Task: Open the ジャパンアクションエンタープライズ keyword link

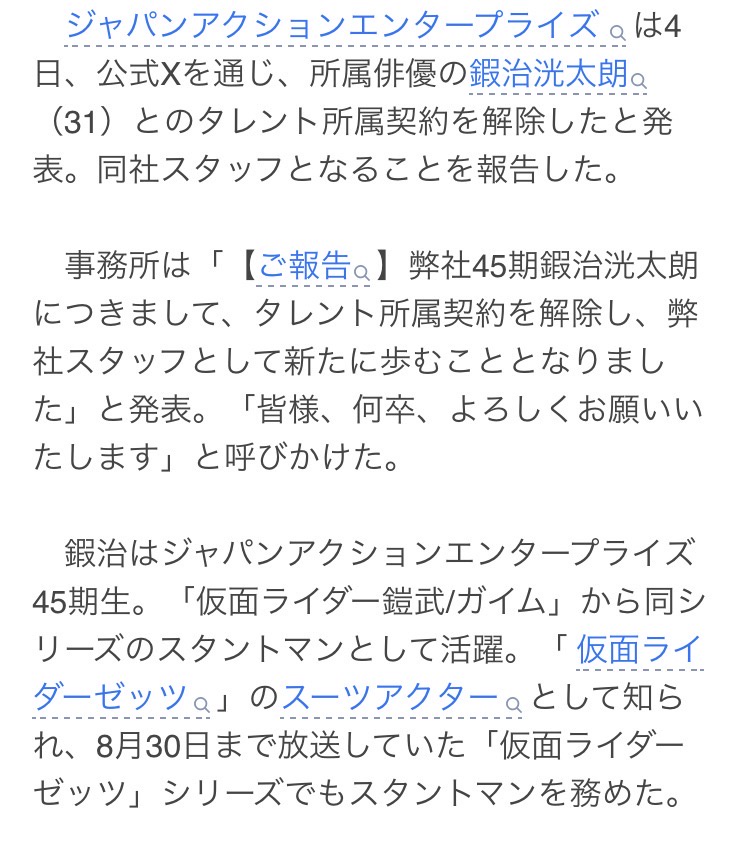Action: click(345, 26)
